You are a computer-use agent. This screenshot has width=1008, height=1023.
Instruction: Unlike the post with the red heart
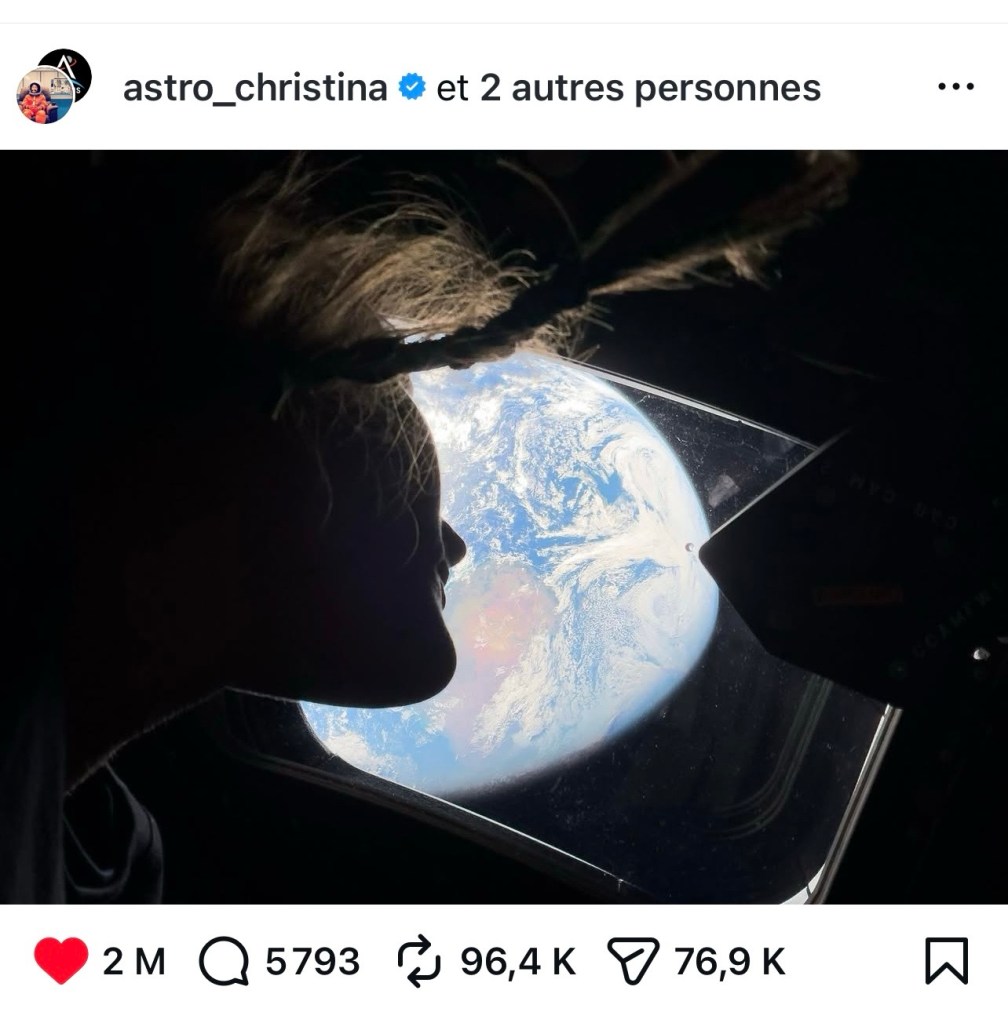point(62,962)
